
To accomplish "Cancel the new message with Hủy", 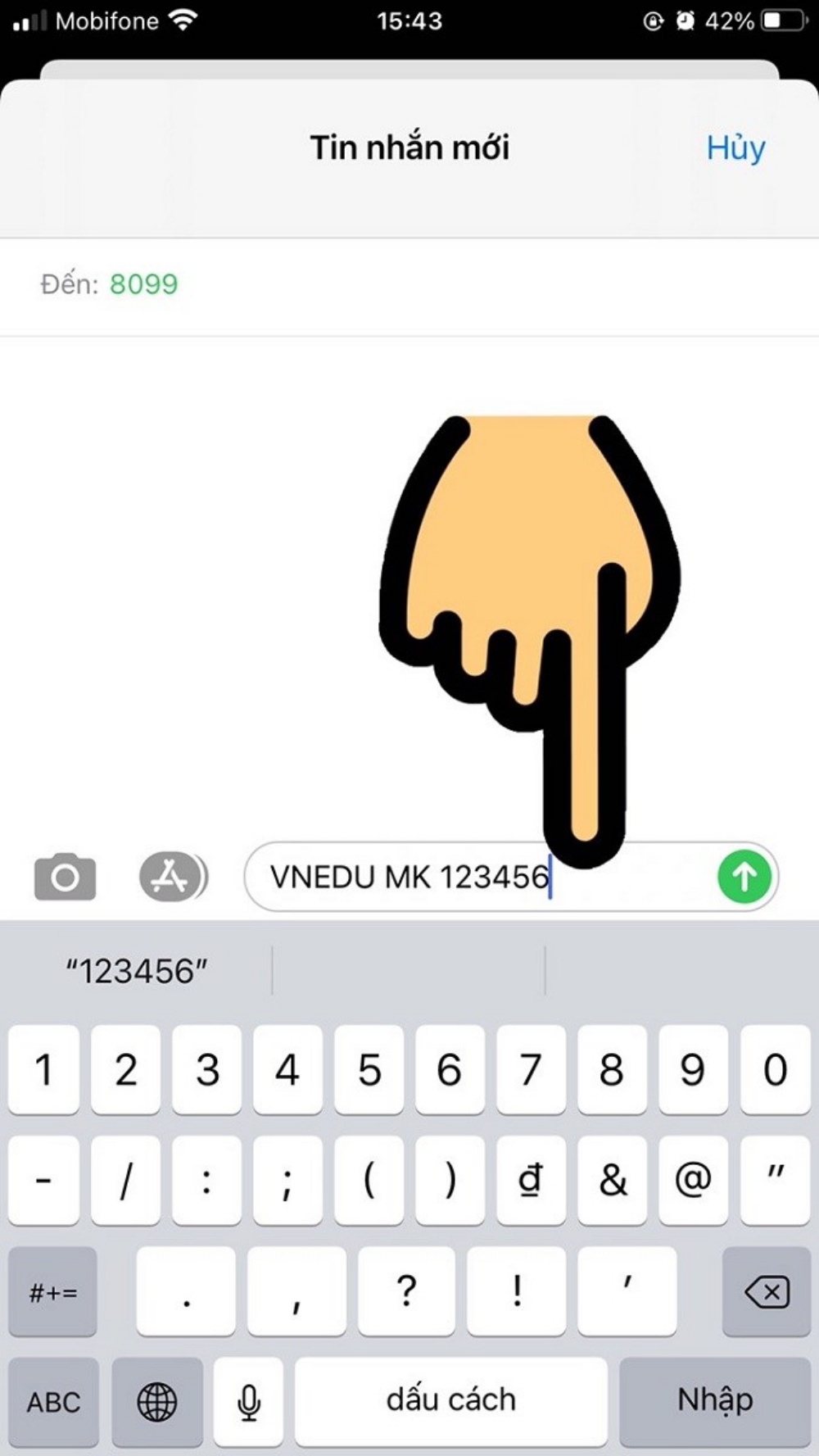I will (735, 148).
